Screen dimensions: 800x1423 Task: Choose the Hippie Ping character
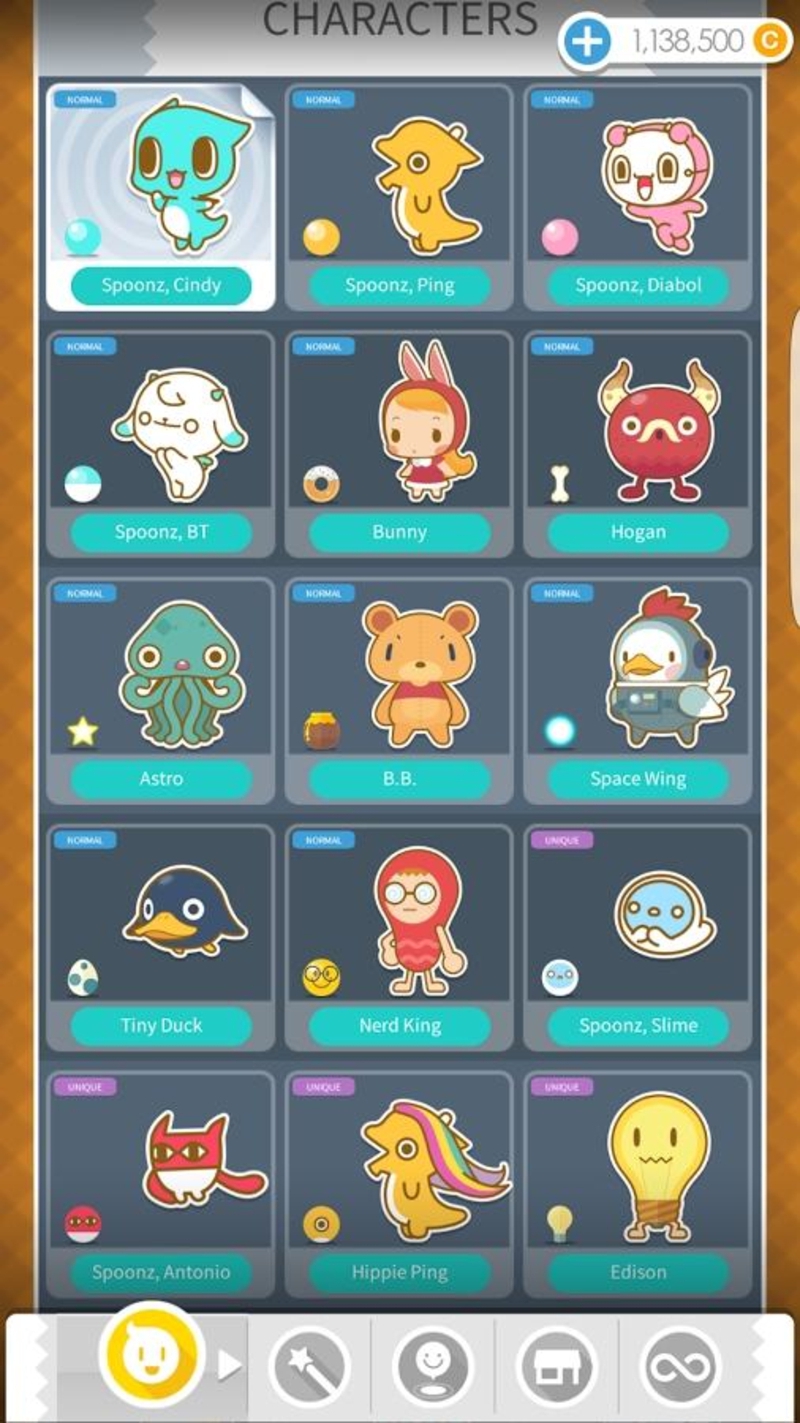coord(399,1185)
